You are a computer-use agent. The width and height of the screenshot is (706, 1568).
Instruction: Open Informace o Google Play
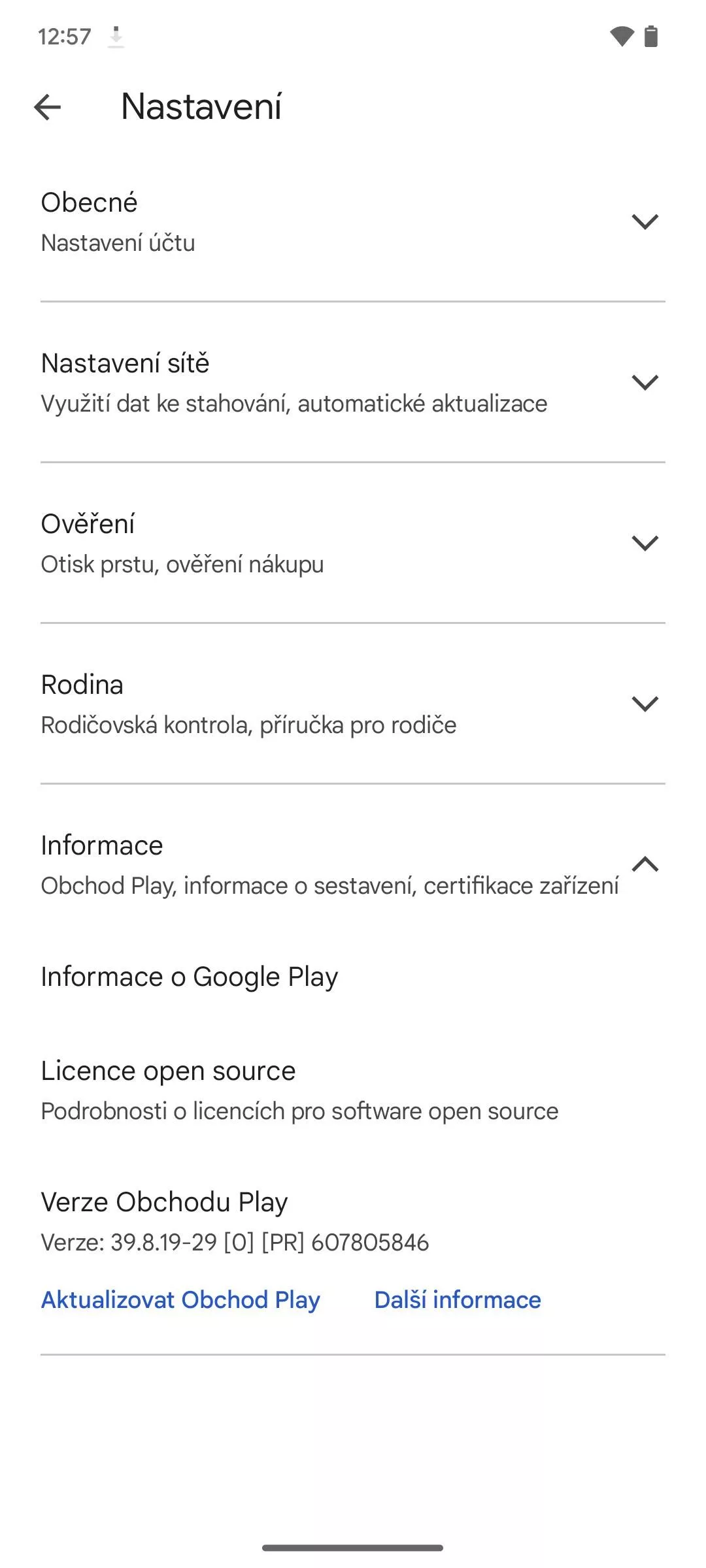[x=353, y=977]
